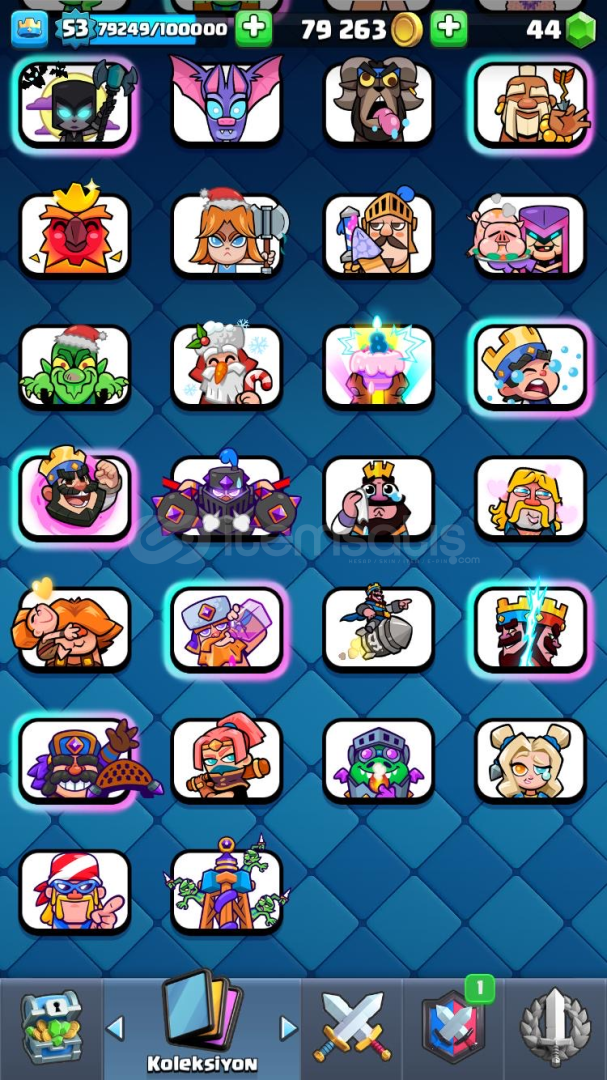Select the king riding rocket emote
Screen dimensions: 607x1080
(x=378, y=628)
